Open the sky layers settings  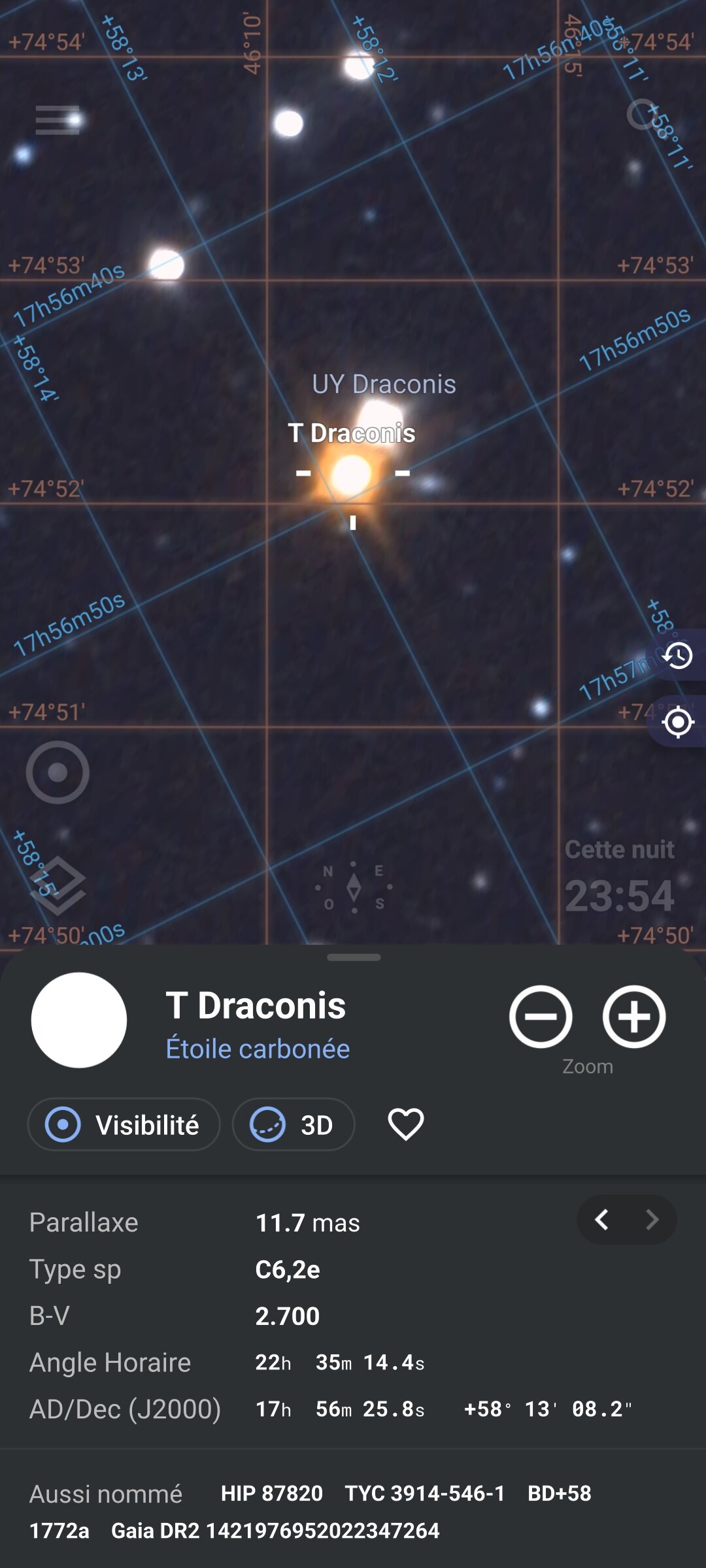[58, 885]
